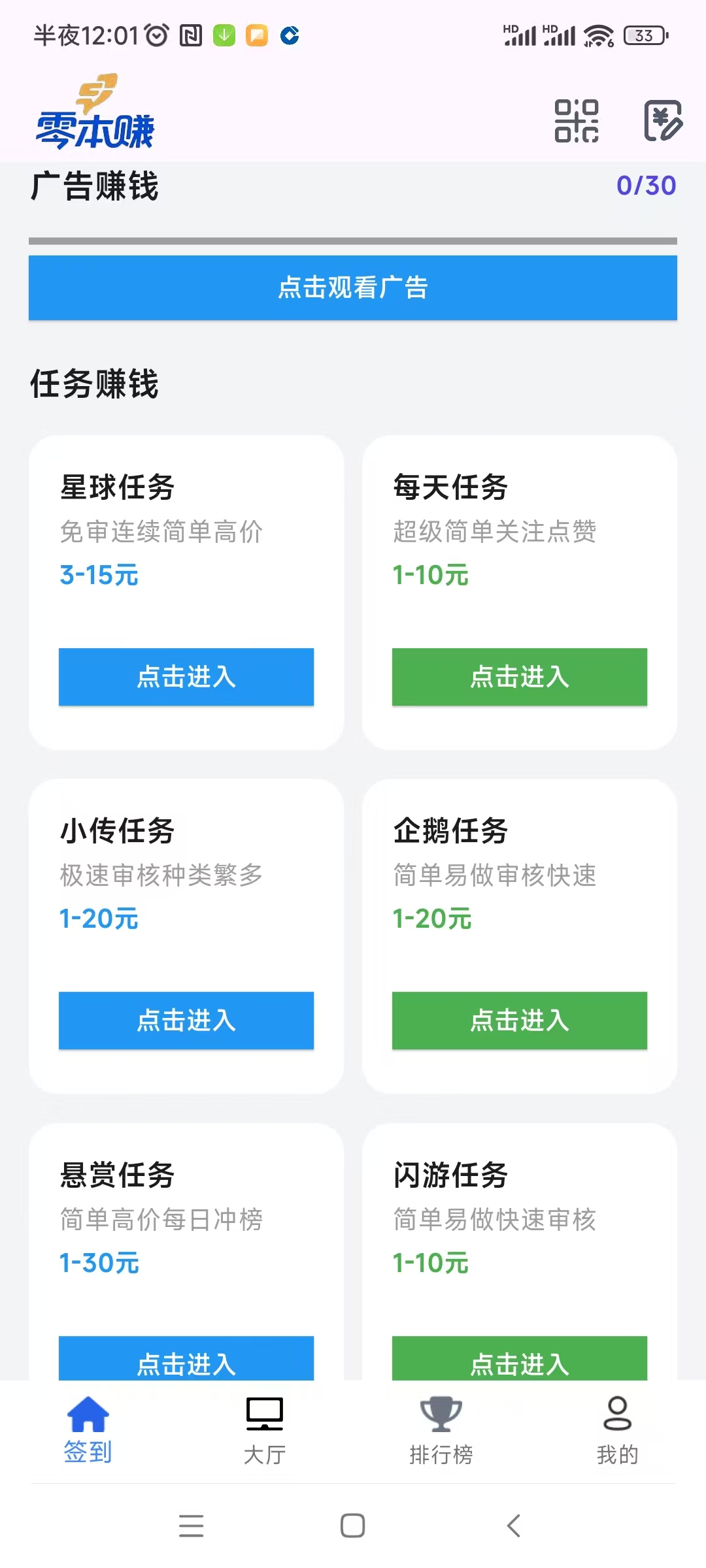706x1568 pixels.
Task: Click the 0/30 ad progress bar
Action: [353, 240]
